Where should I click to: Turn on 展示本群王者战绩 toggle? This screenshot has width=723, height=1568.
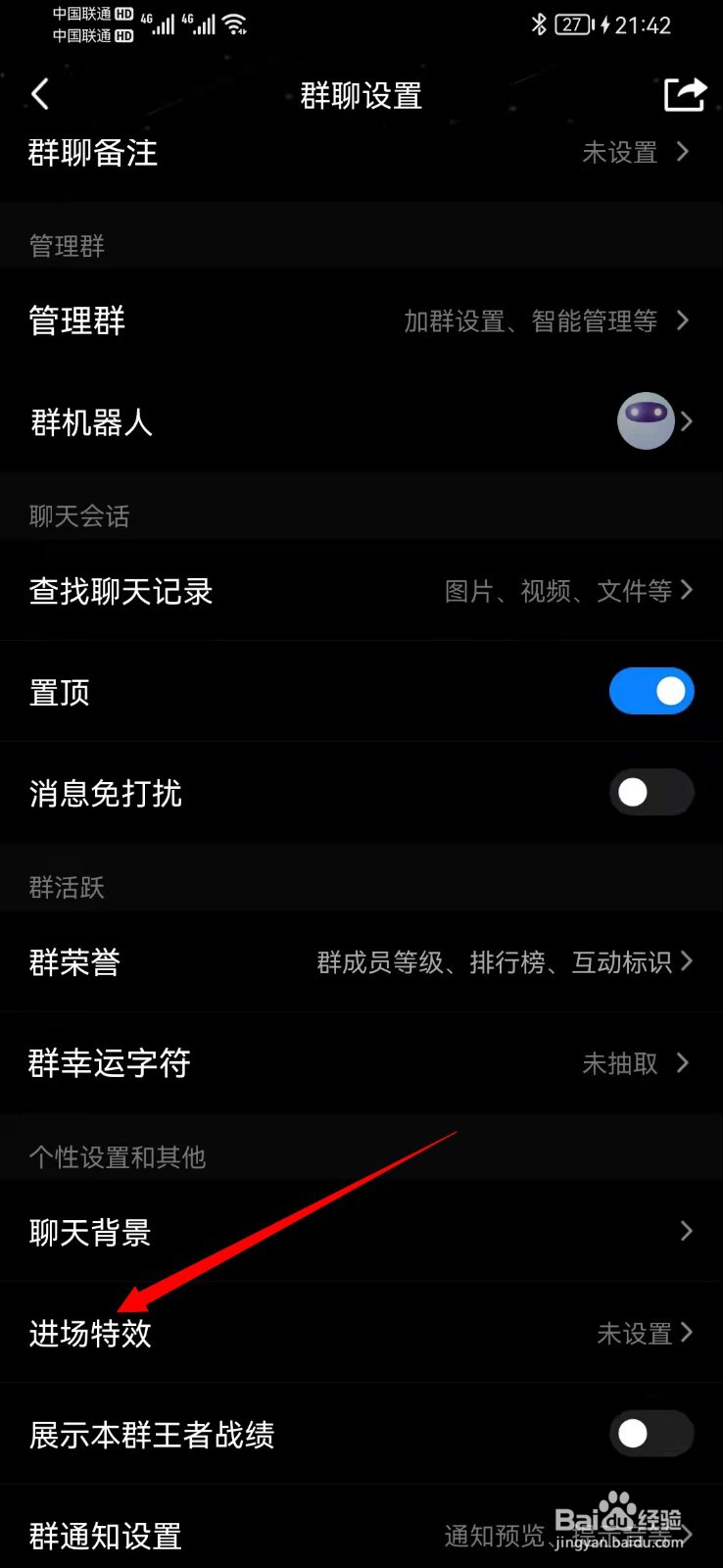(651, 1434)
